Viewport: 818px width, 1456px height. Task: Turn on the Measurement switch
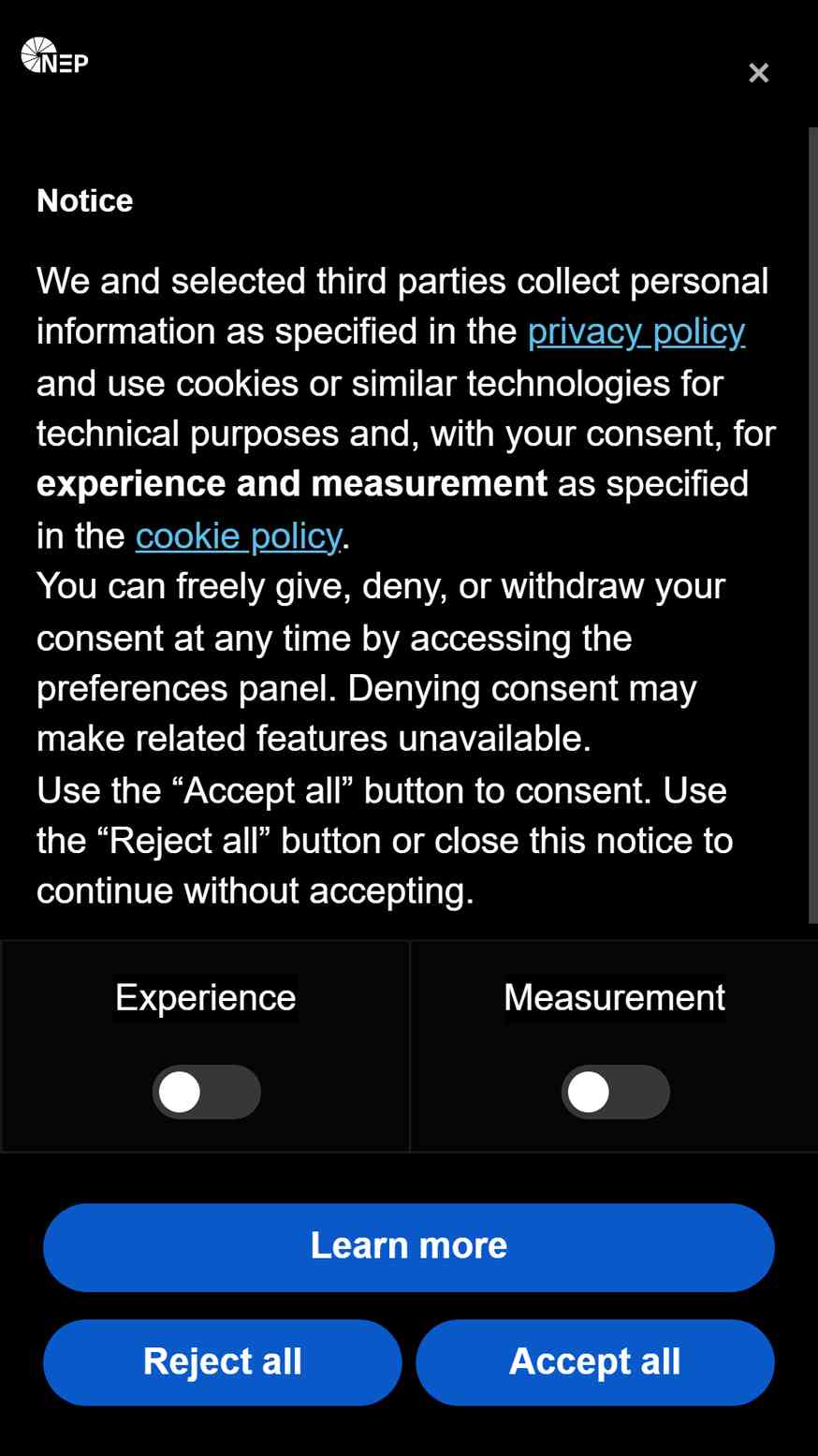coord(615,1092)
